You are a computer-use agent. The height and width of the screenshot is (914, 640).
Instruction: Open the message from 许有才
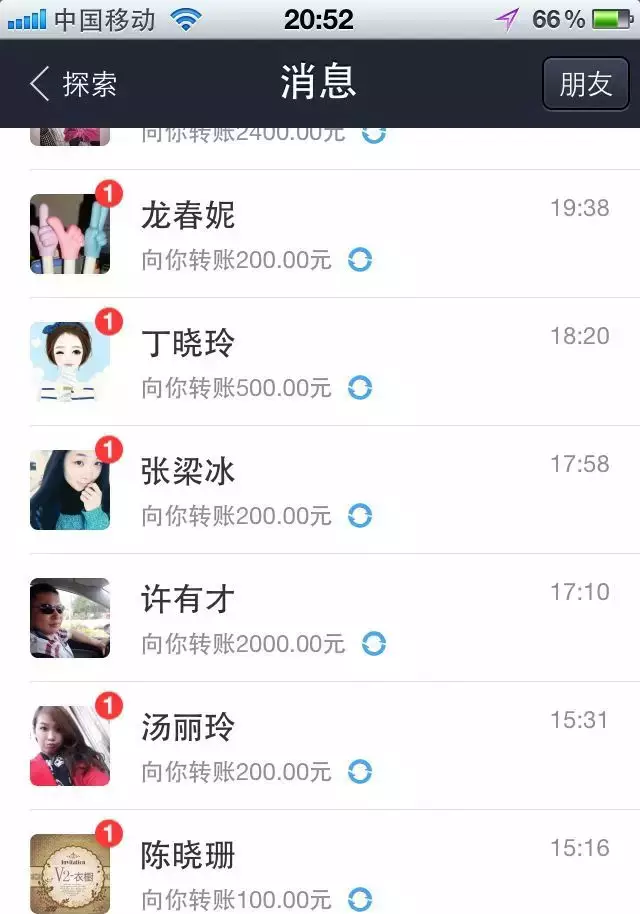click(320, 618)
